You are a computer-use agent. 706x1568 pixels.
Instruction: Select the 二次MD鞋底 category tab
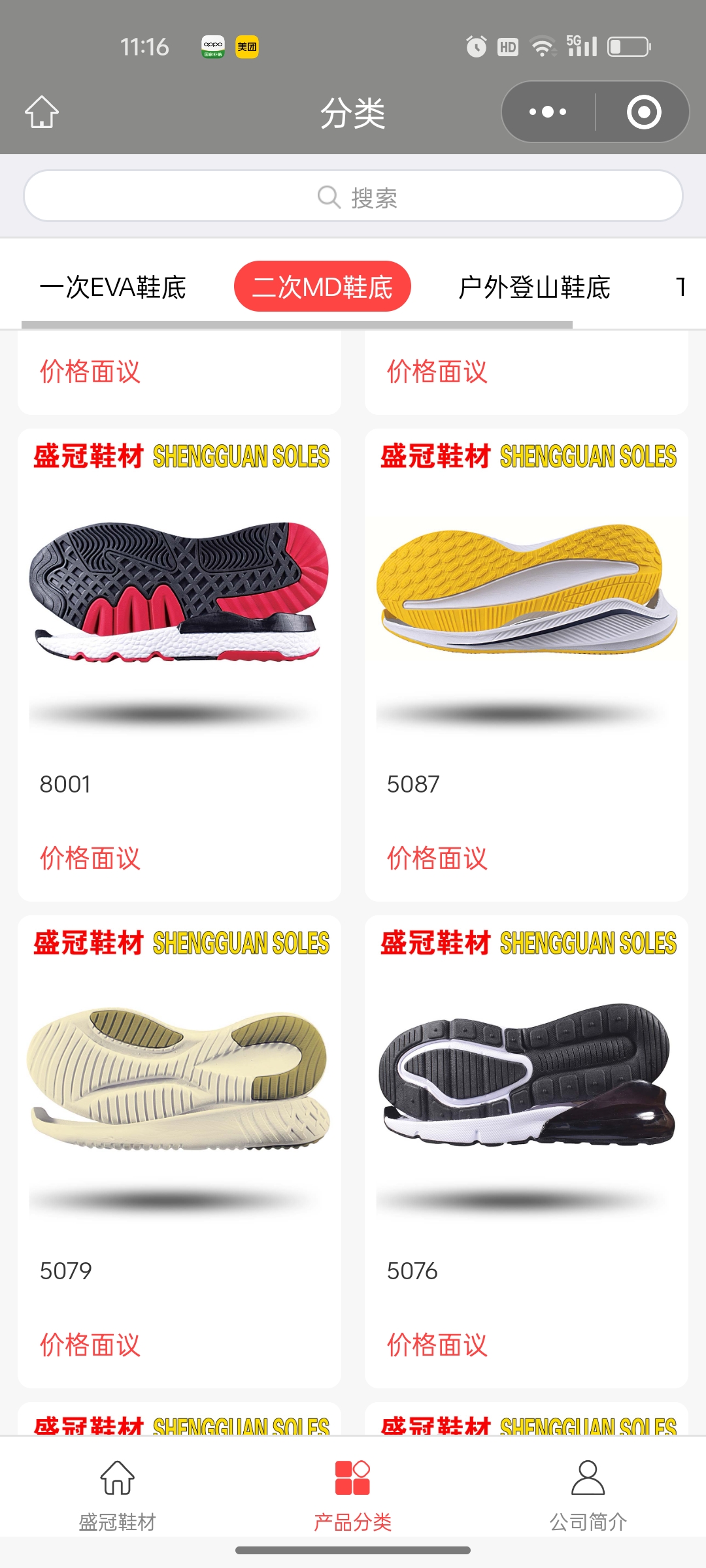(x=322, y=287)
